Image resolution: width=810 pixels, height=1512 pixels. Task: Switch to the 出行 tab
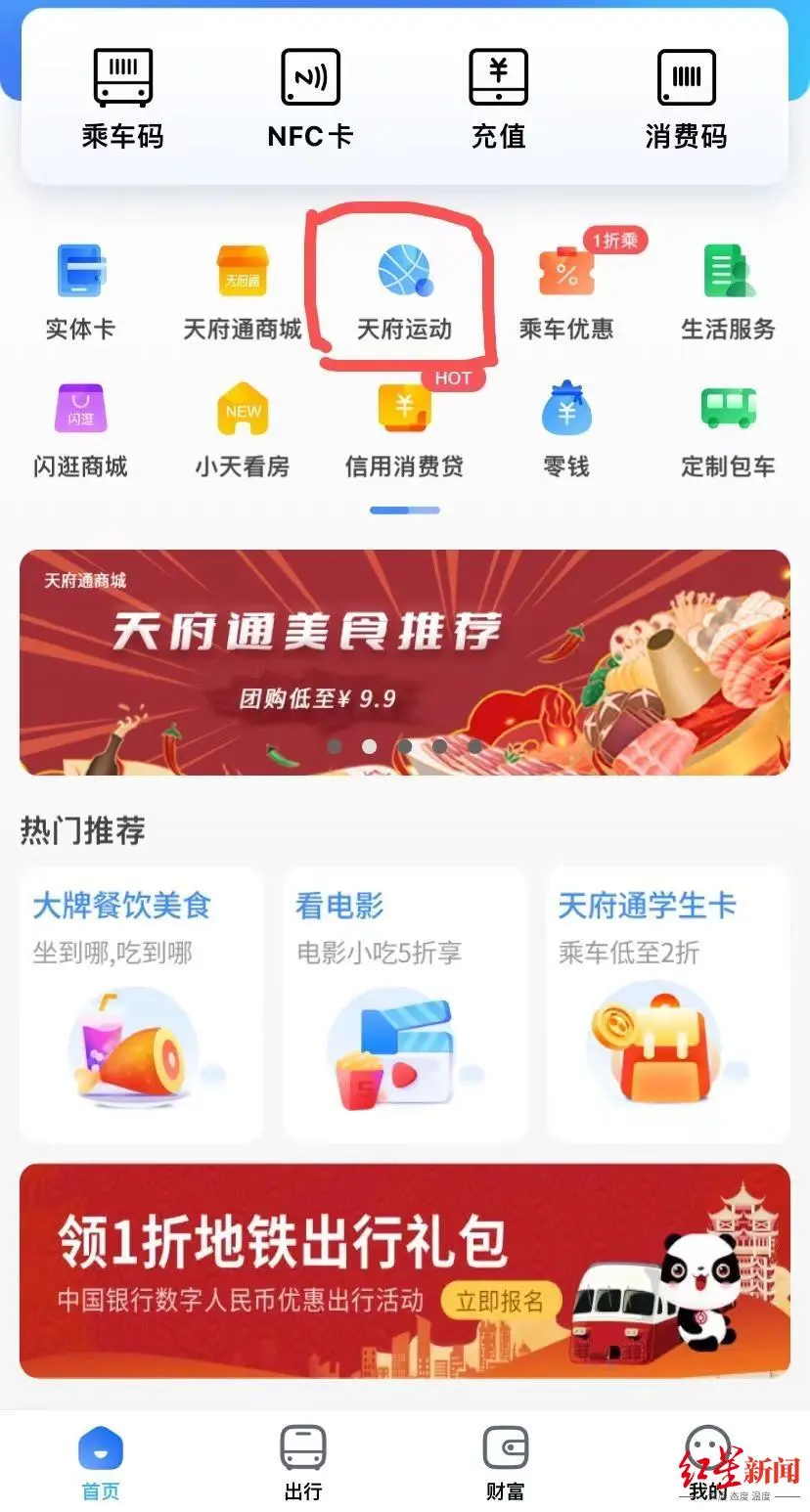click(x=303, y=1462)
